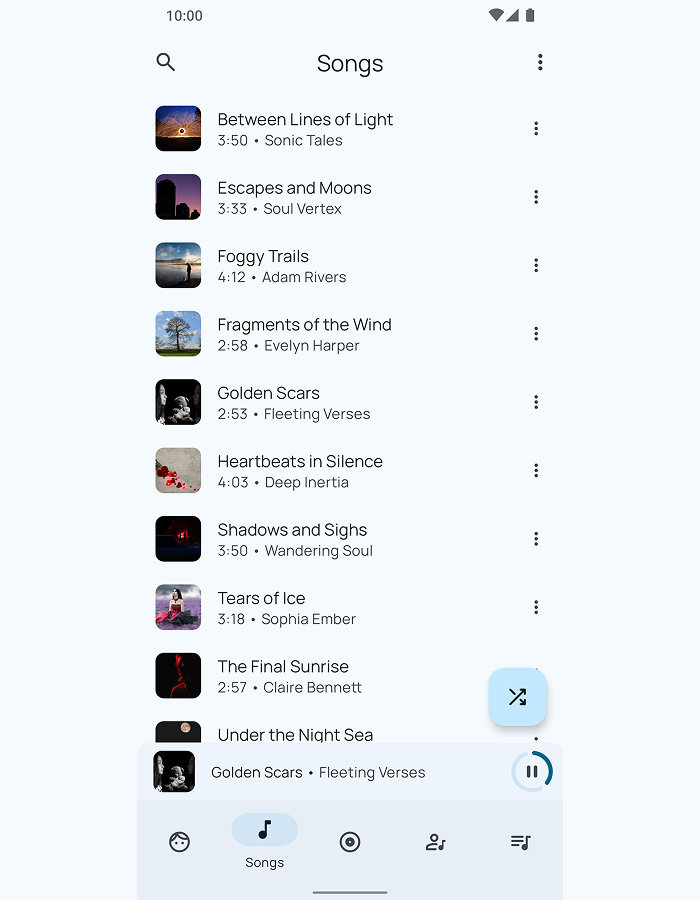This screenshot has width=700, height=900.
Task: Open the search icon in the app bar
Action: point(166,62)
